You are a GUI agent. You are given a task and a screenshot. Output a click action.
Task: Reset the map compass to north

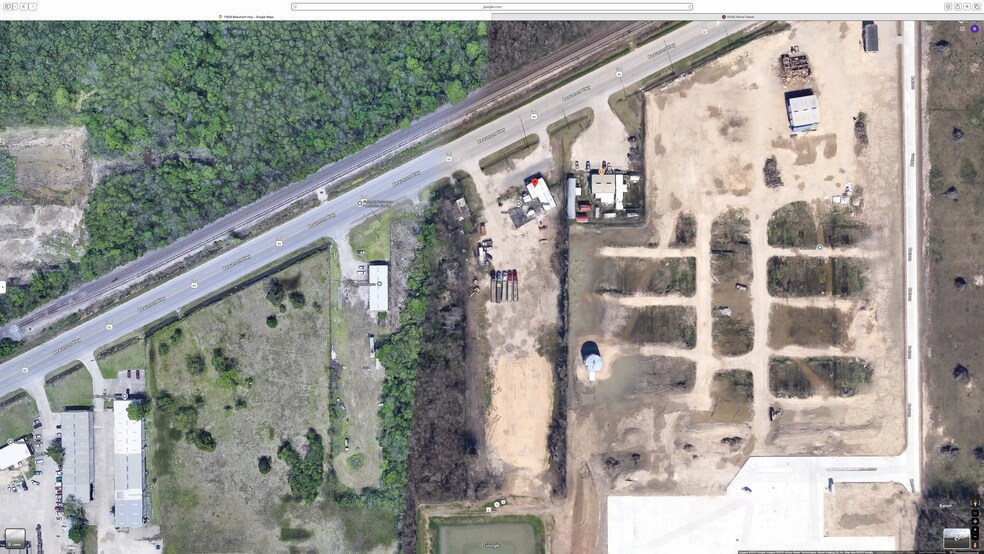tap(975, 502)
